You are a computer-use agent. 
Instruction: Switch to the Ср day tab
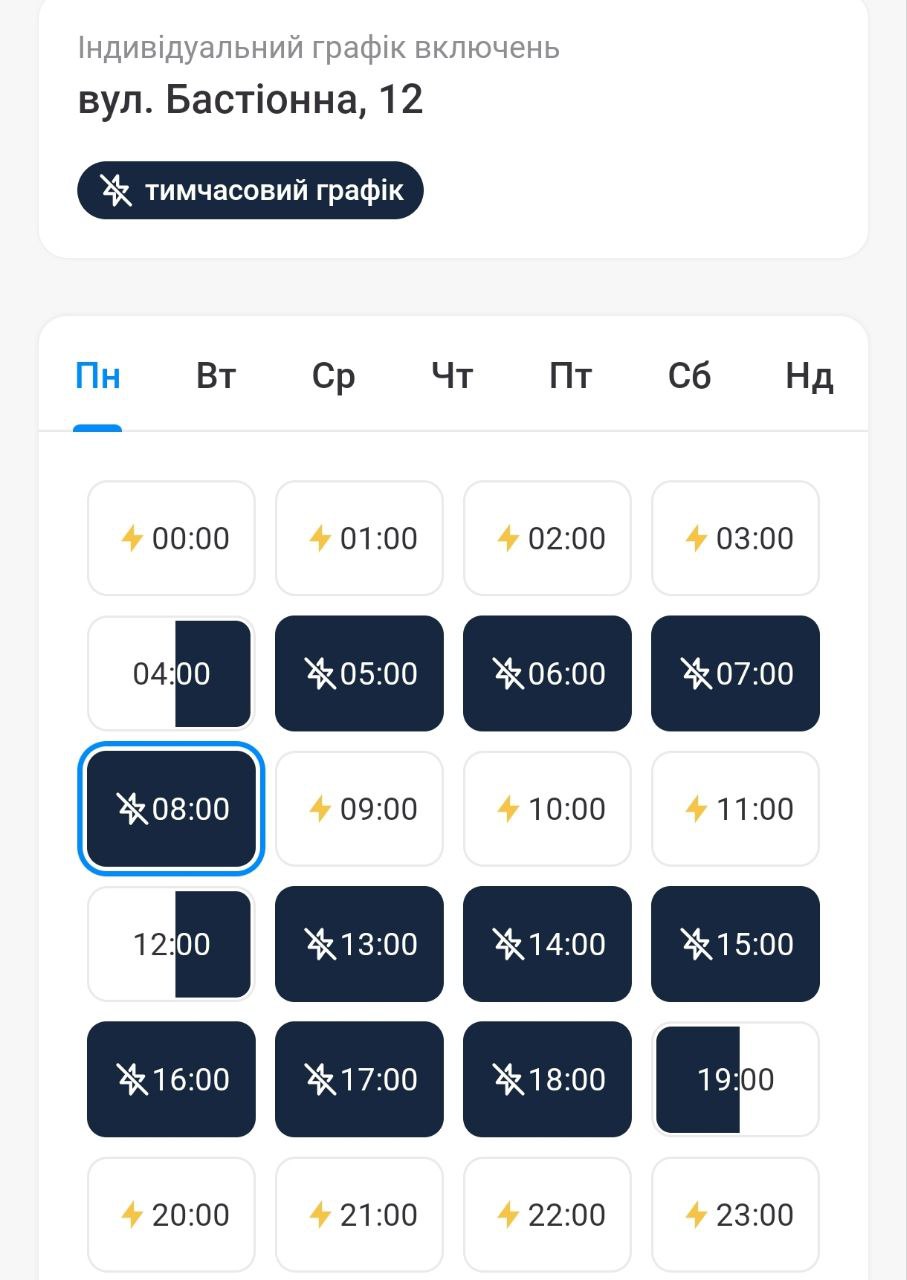pos(333,377)
